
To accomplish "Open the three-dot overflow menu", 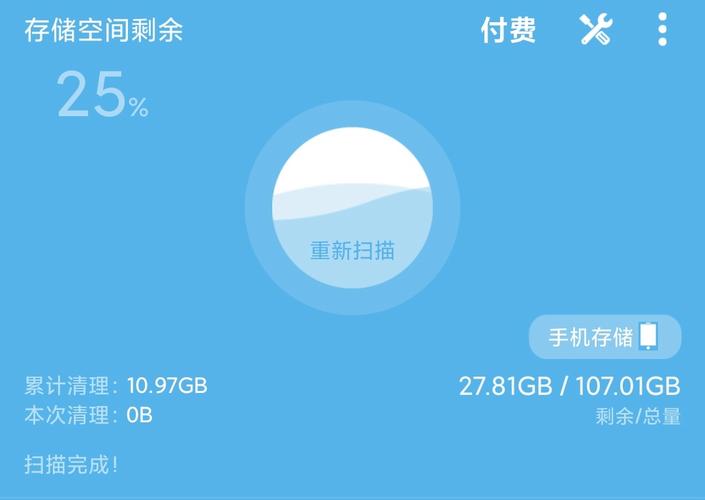I will tap(662, 30).
